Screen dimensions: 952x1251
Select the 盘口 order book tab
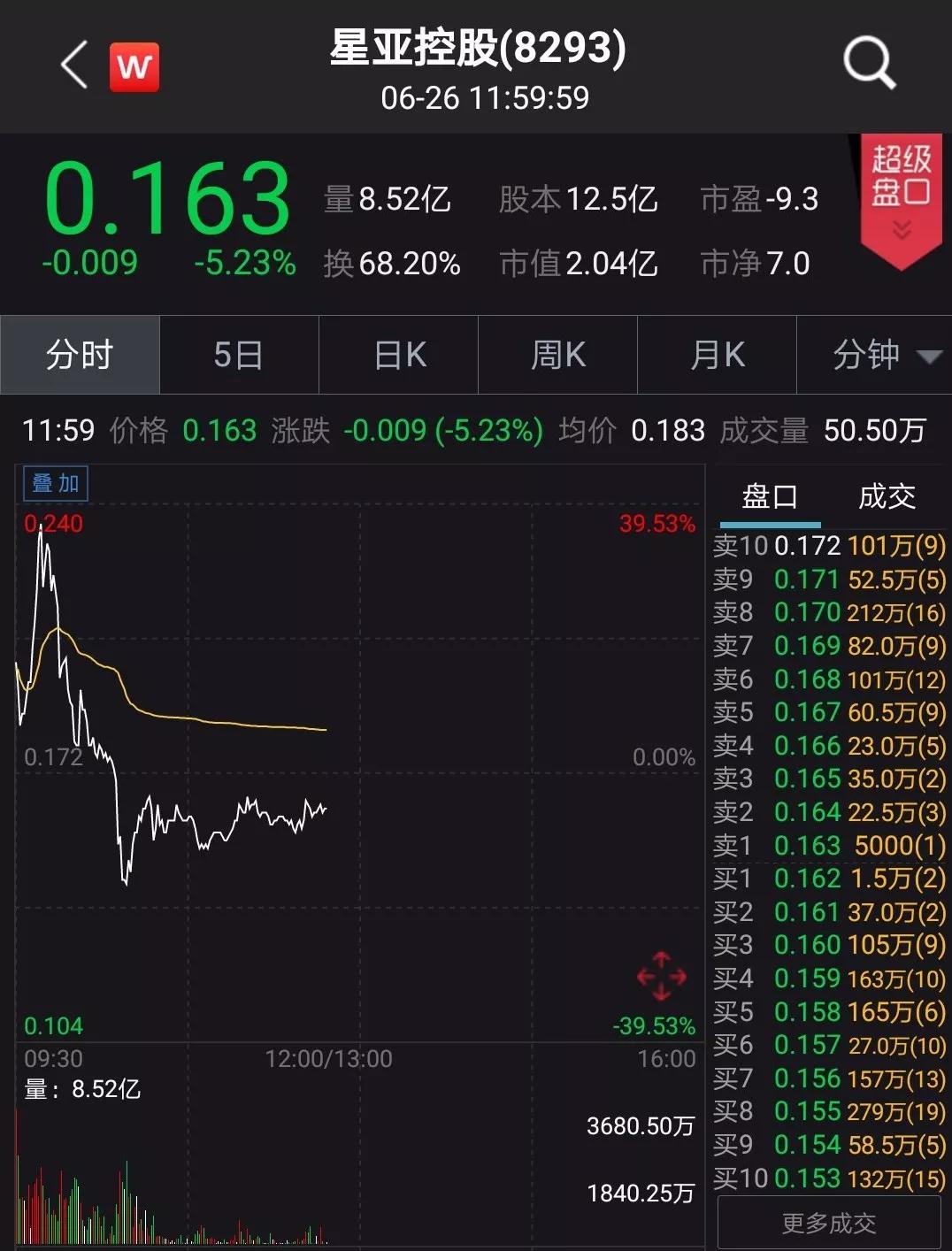point(770,496)
